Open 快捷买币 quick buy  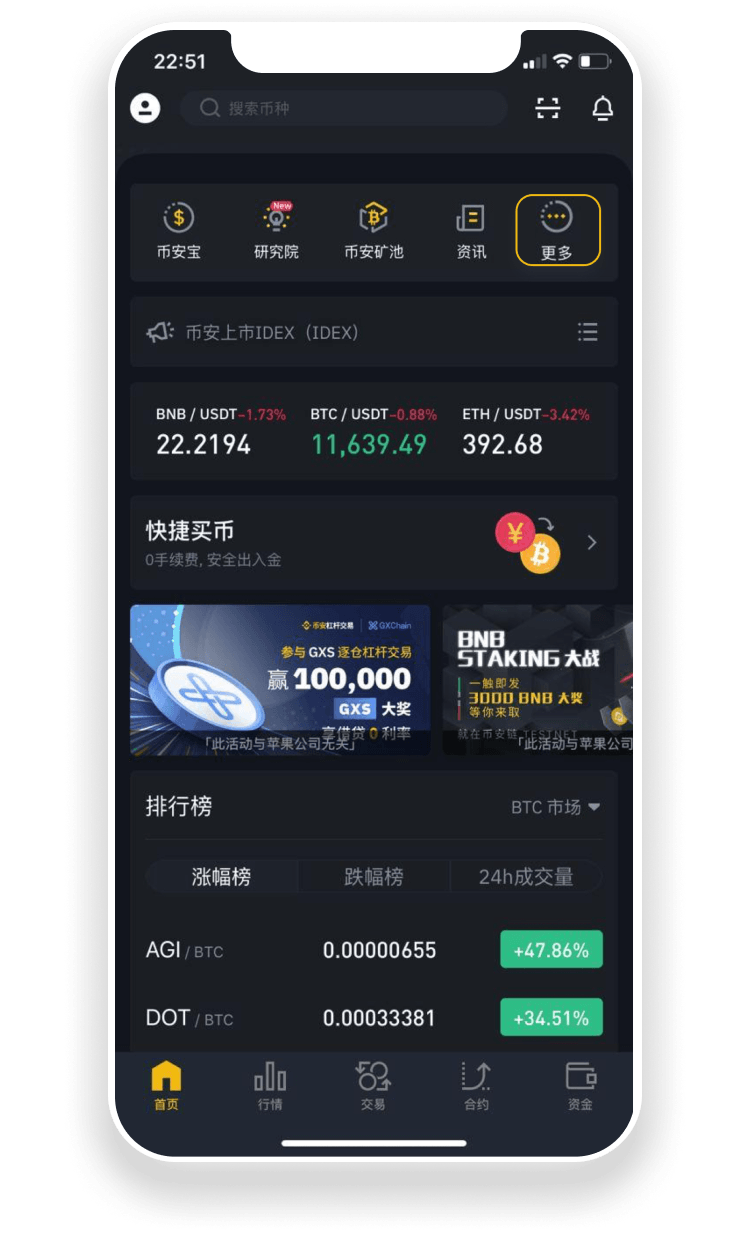(373, 542)
